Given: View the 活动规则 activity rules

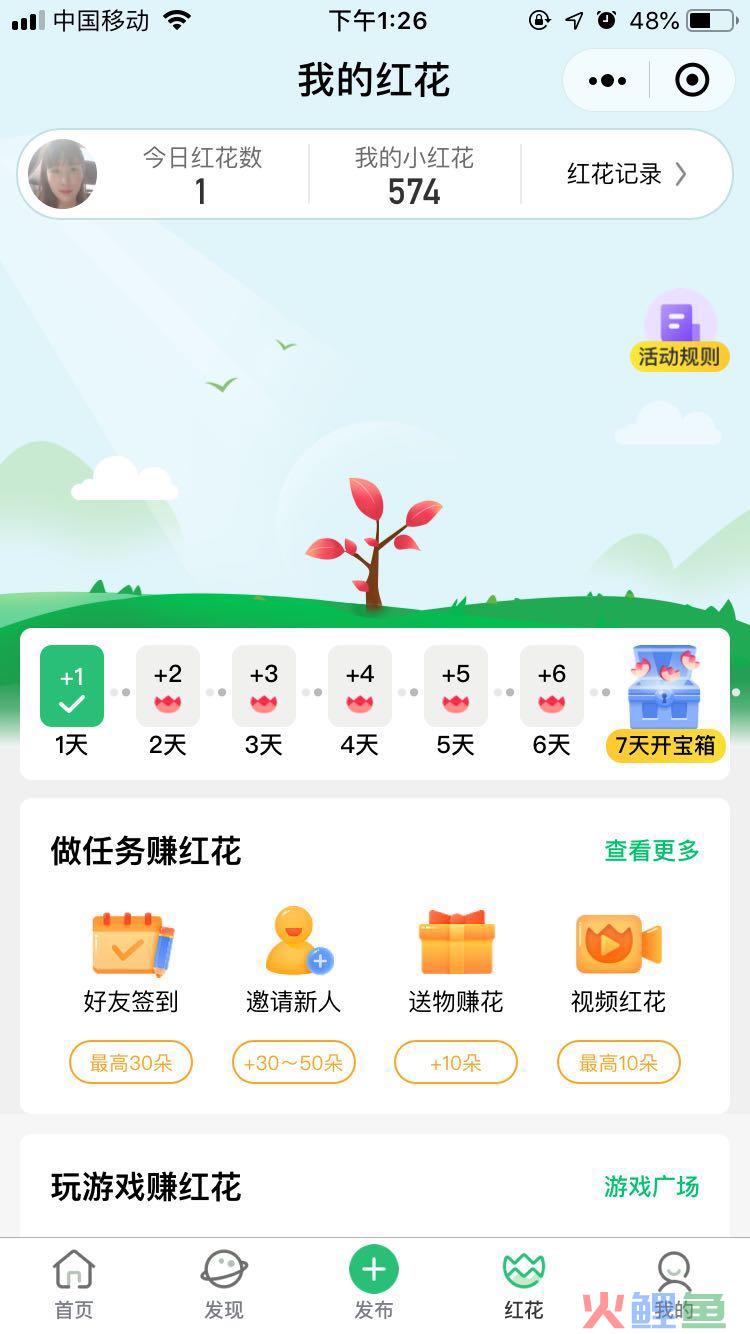Looking at the screenshot, I should [680, 332].
